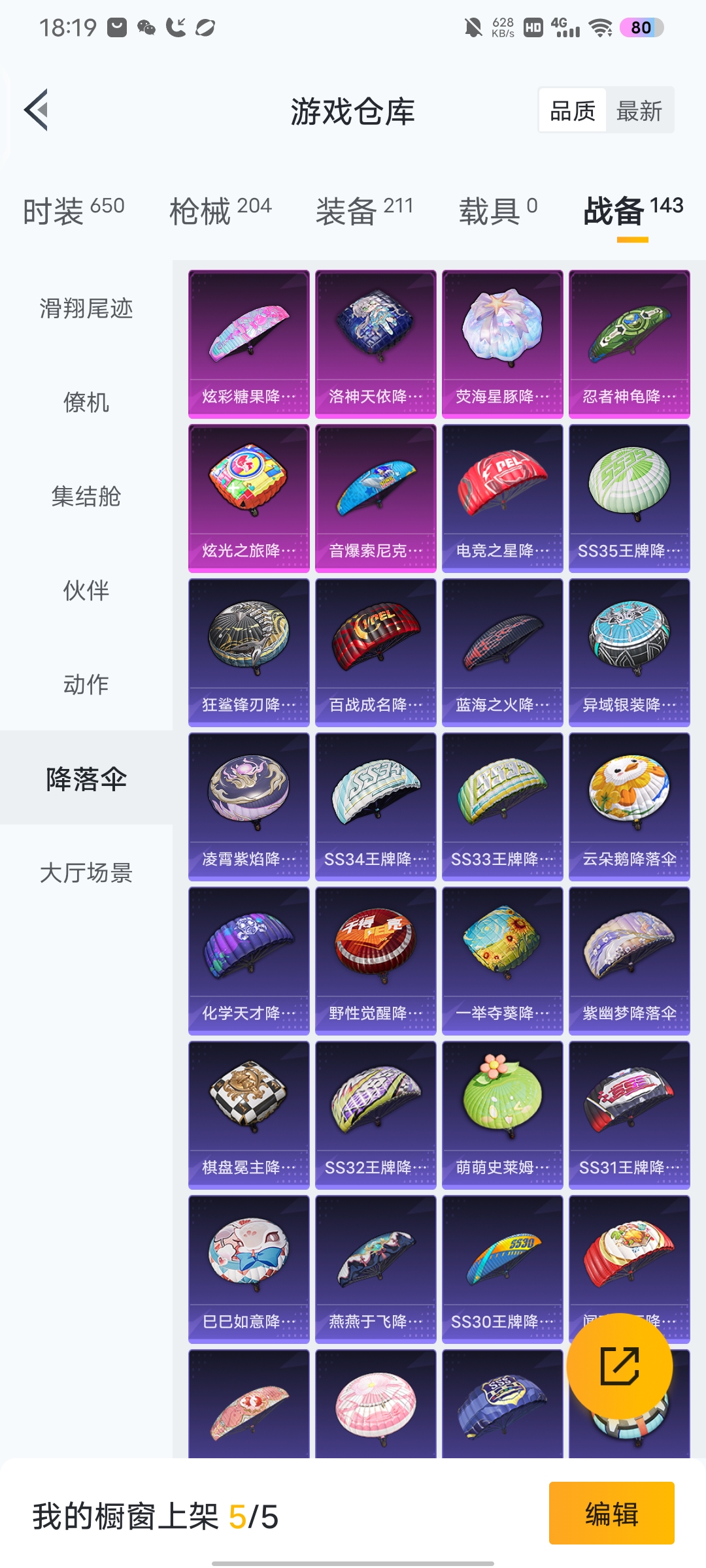
Task: Select the 动作 sidebar category
Action: [86, 685]
